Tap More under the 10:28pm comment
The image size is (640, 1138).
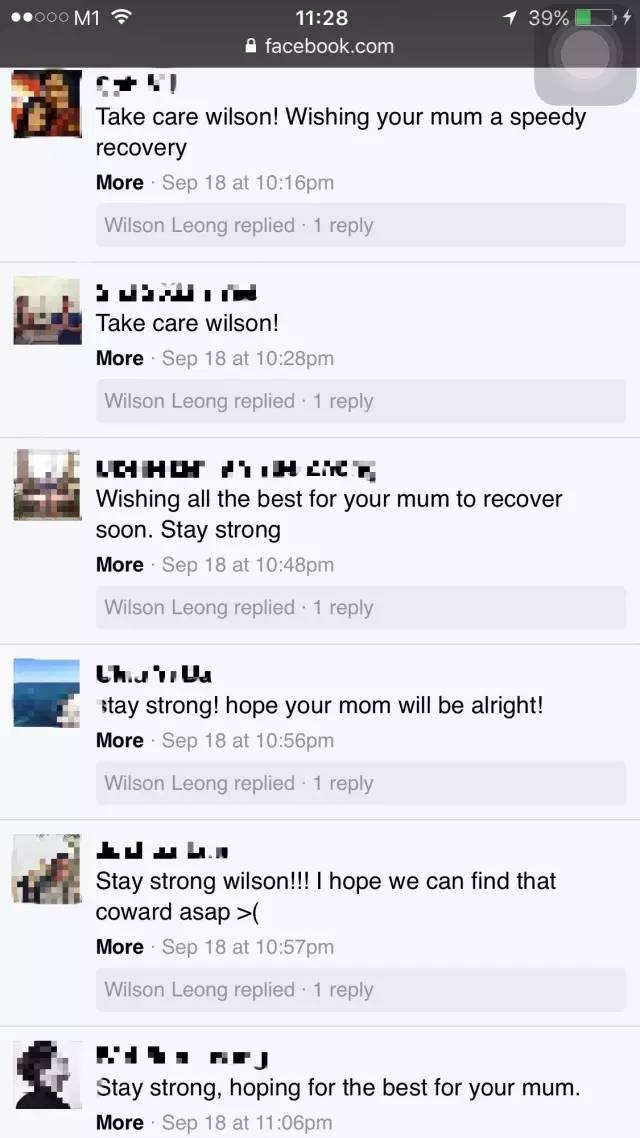coord(120,359)
